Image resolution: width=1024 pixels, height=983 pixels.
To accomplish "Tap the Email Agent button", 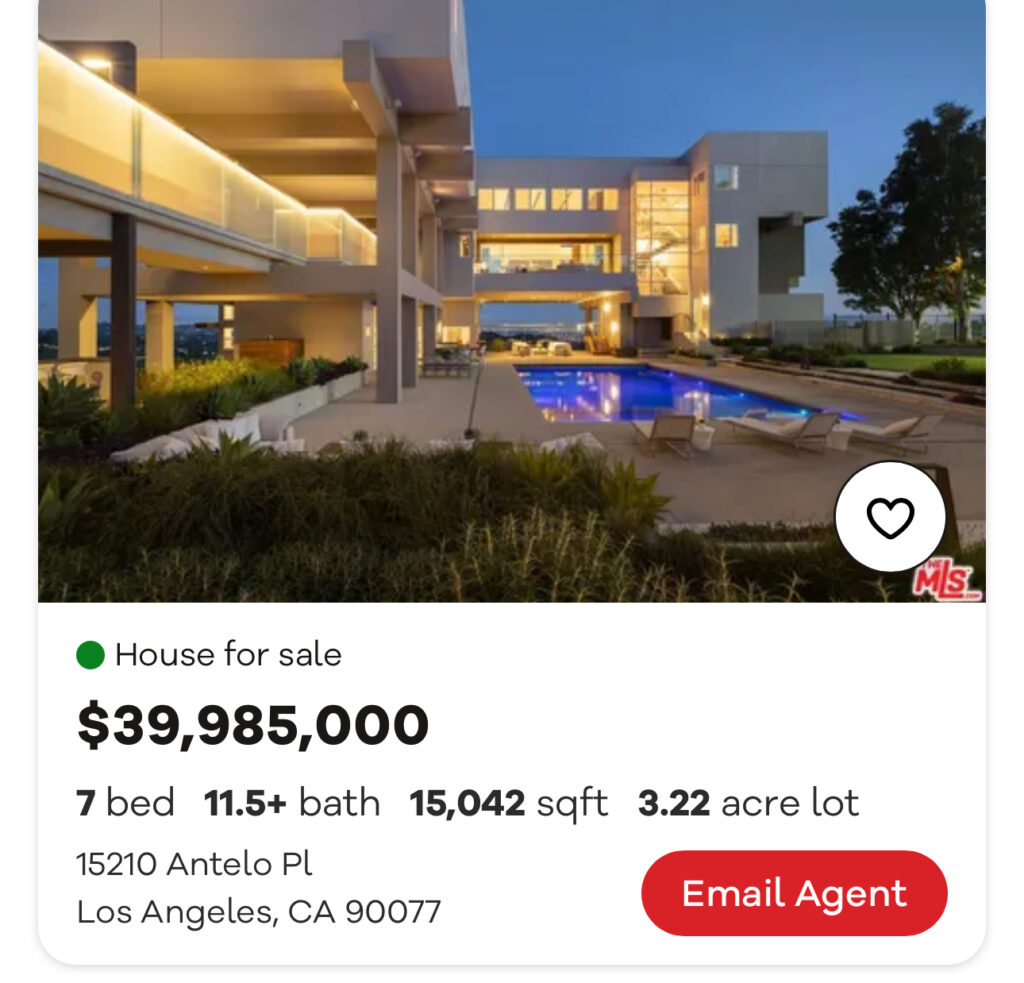I will pyautogui.click(x=794, y=893).
